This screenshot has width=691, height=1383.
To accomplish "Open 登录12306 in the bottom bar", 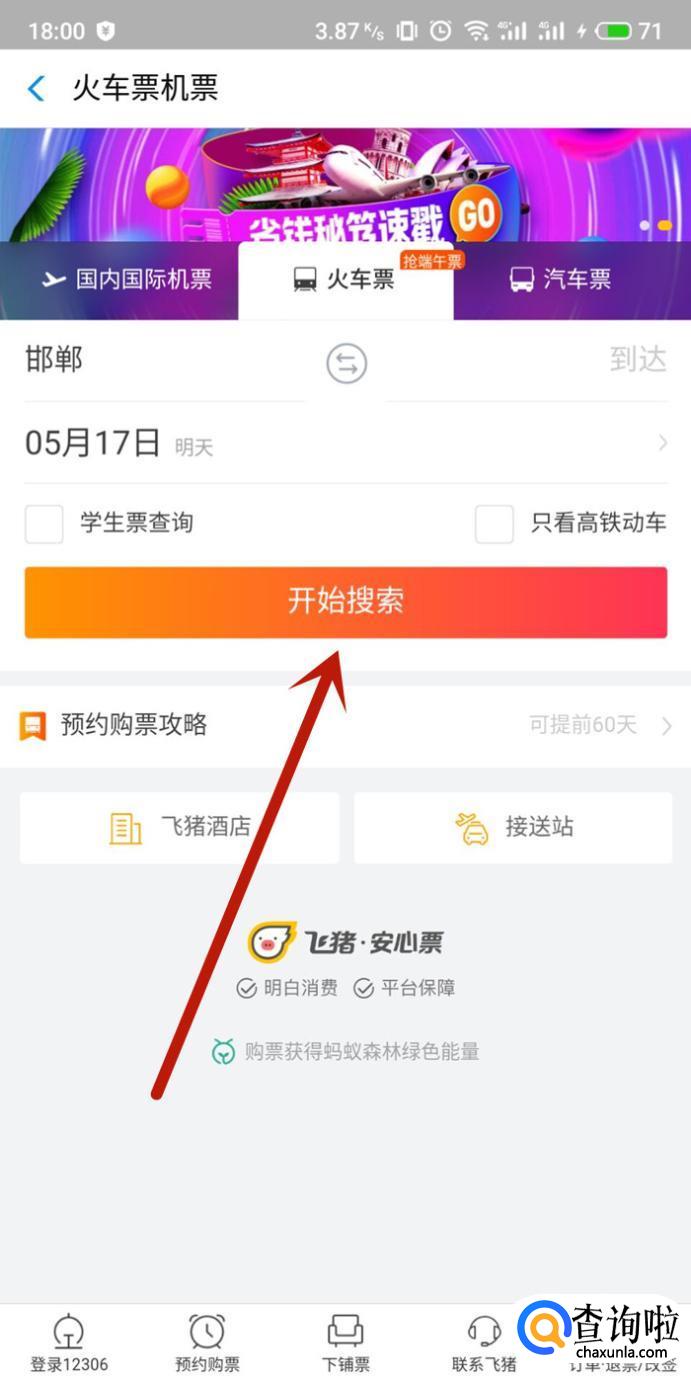I will pyautogui.click(x=69, y=1342).
